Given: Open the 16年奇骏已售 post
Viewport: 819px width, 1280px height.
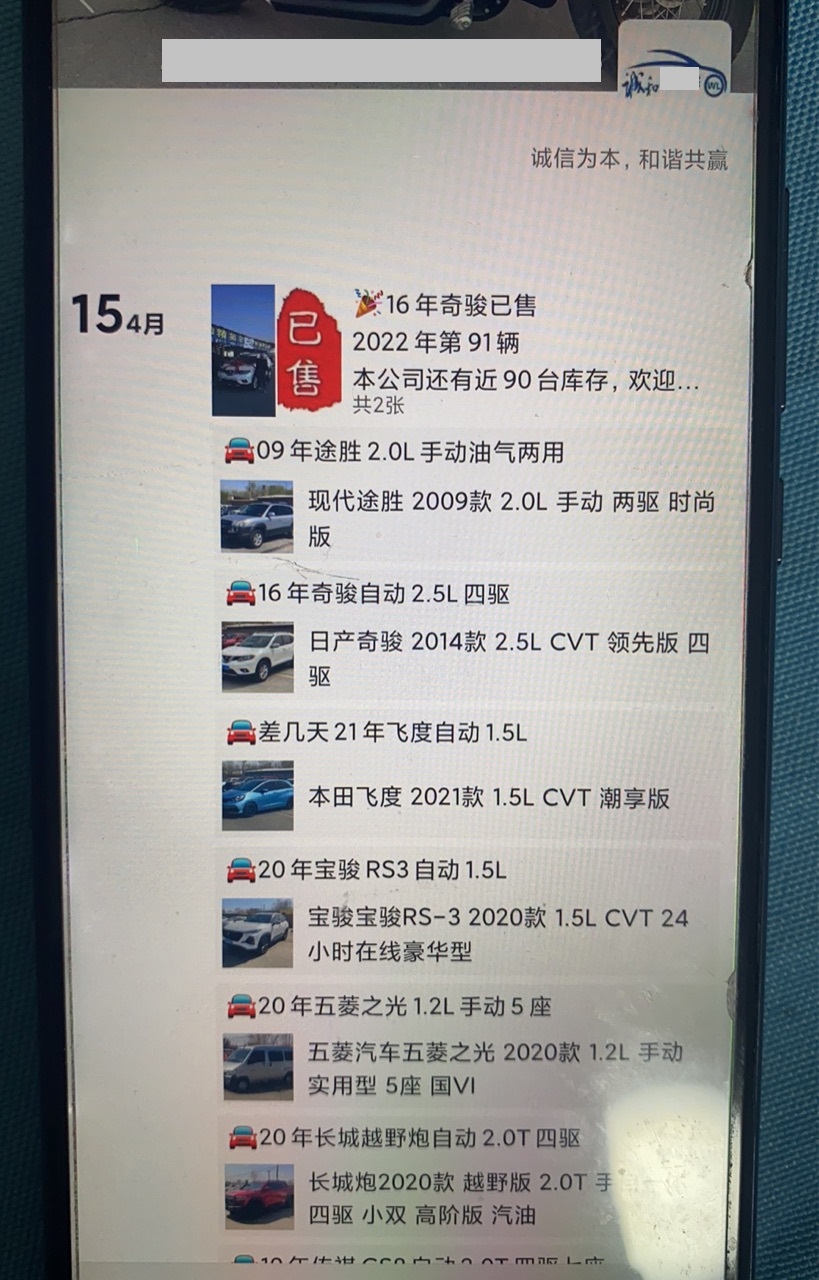Looking at the screenshot, I should 525,343.
